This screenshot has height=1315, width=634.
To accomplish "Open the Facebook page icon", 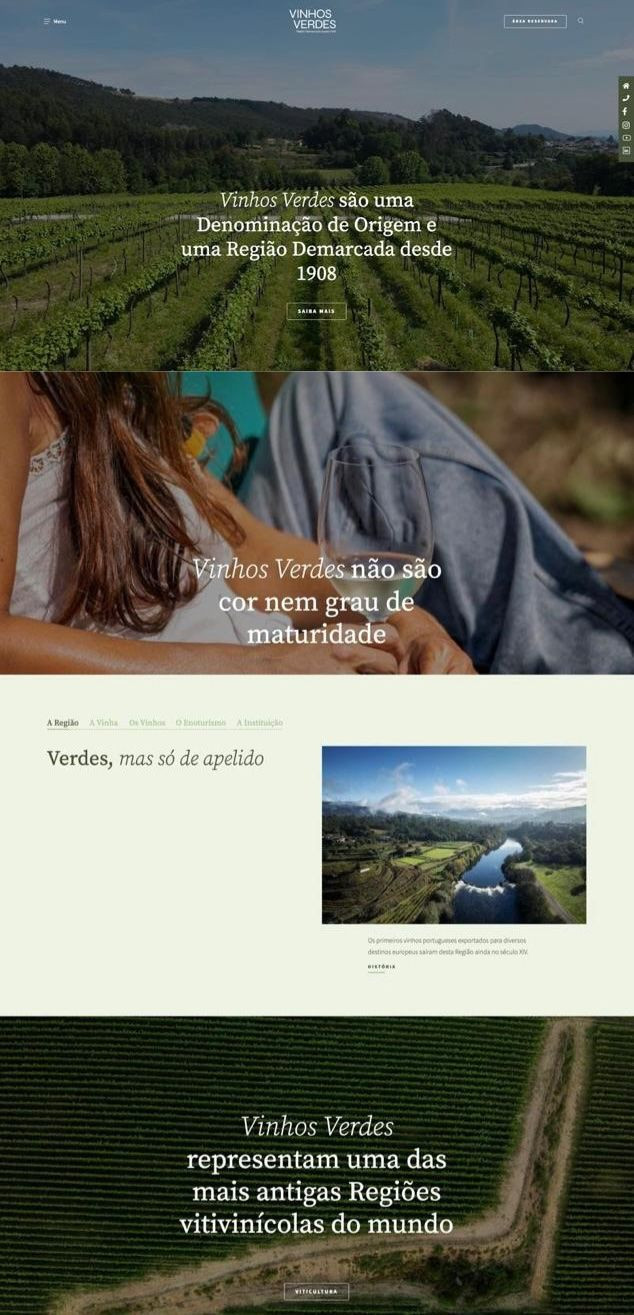I will [x=626, y=112].
